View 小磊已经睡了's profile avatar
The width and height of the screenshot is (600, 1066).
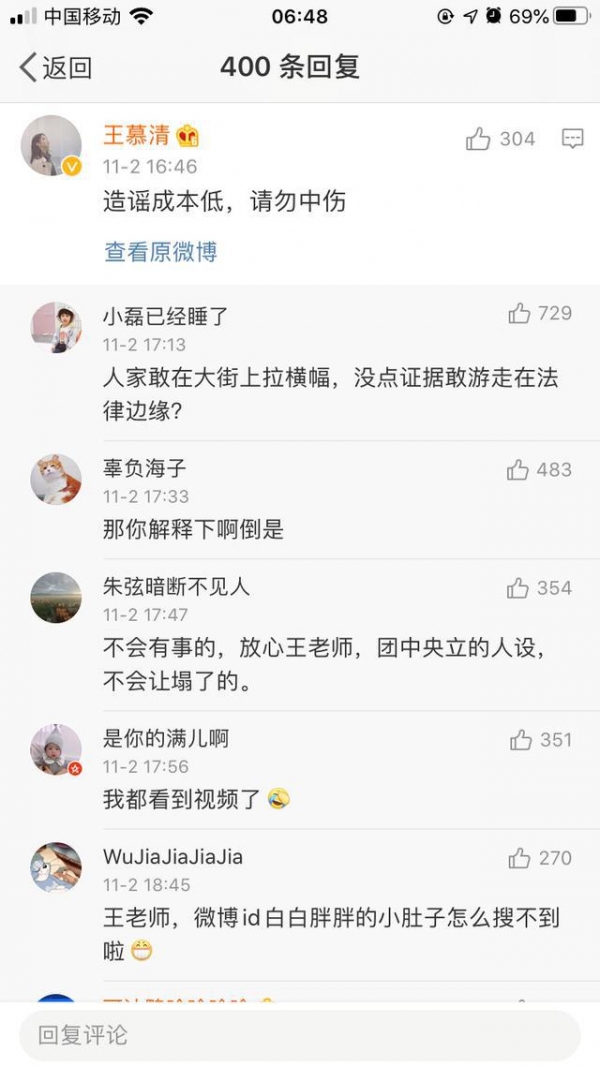point(56,328)
